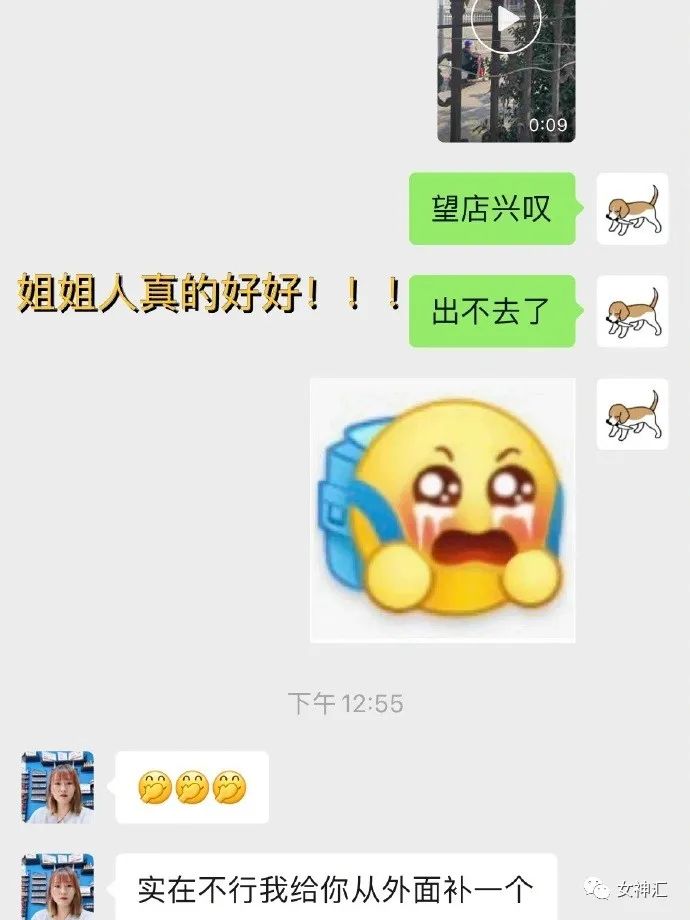
Task: Open dog avatar beside 出不去了 message
Action: (632, 311)
